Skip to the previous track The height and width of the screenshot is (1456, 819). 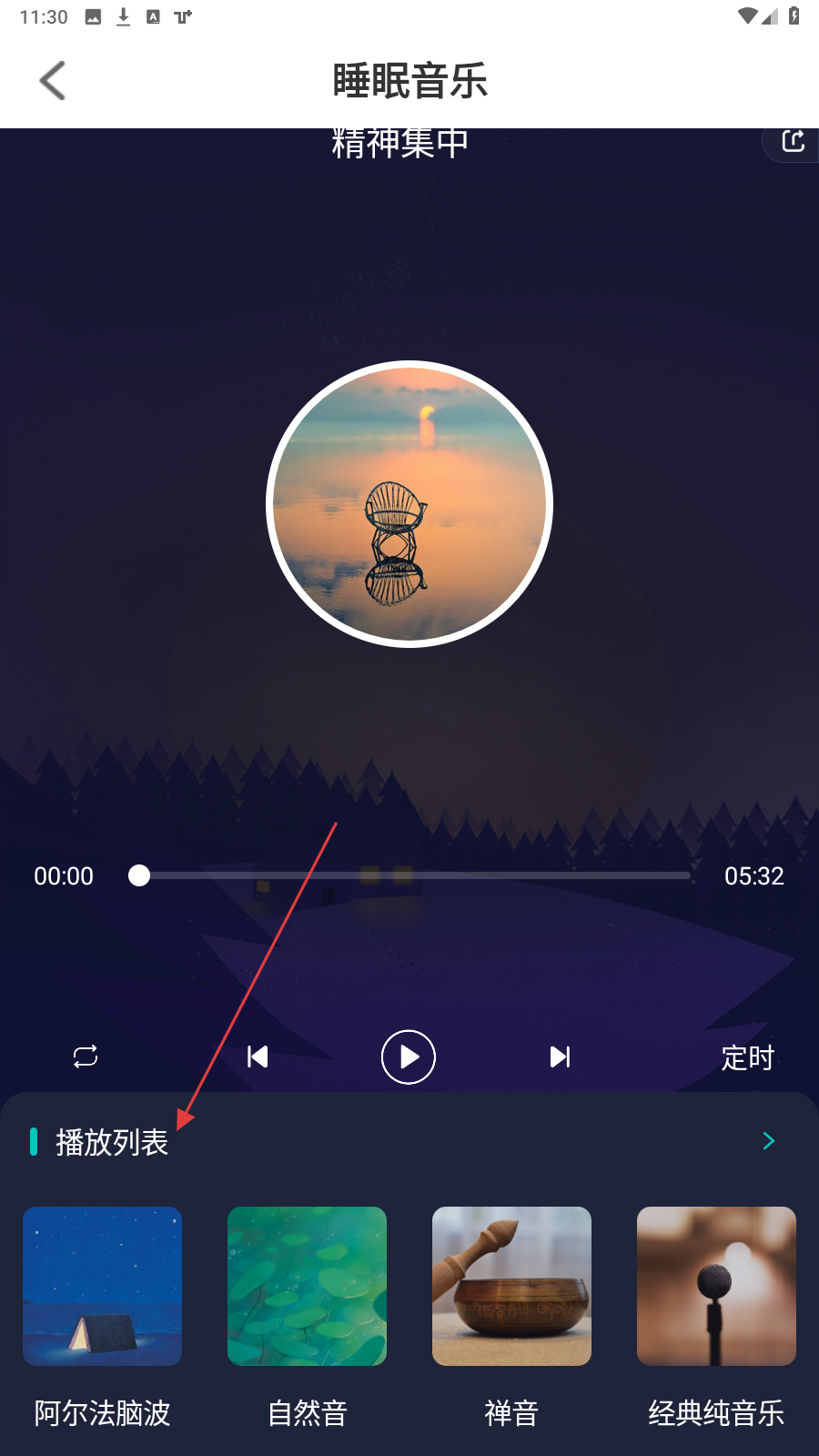[x=258, y=1057]
